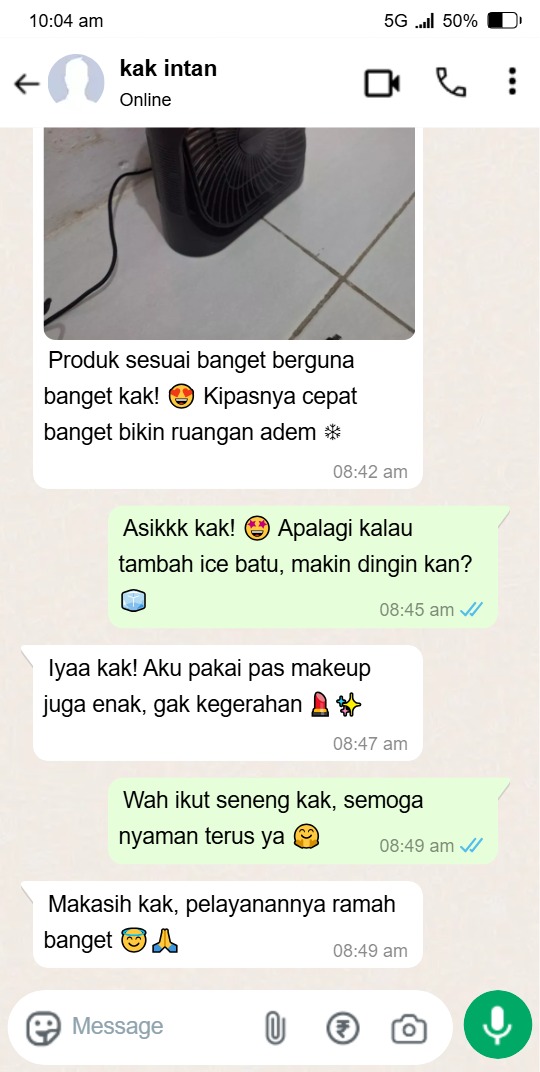Open kak intan's profile picture
This screenshot has width=540, height=1072.
76,83
